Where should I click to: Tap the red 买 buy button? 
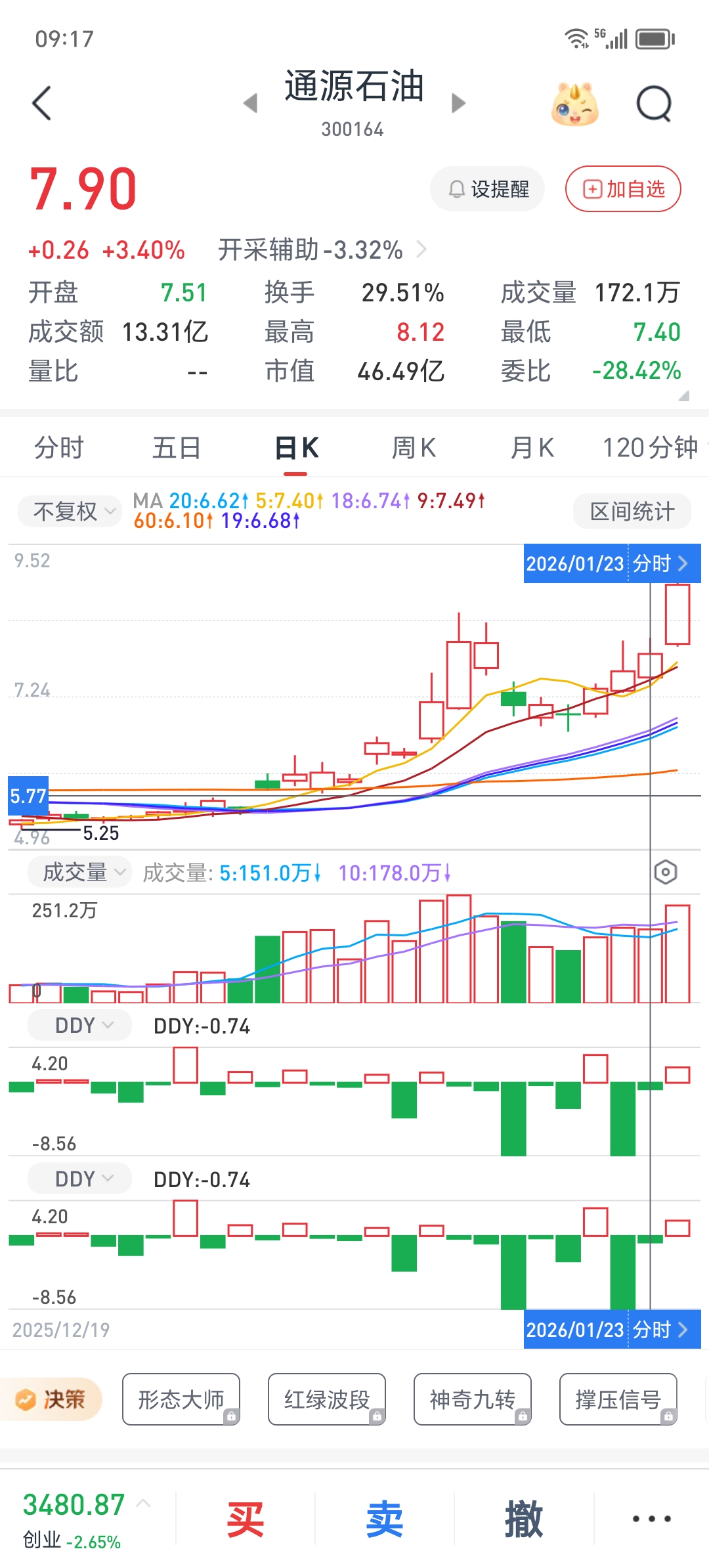[x=246, y=1519]
